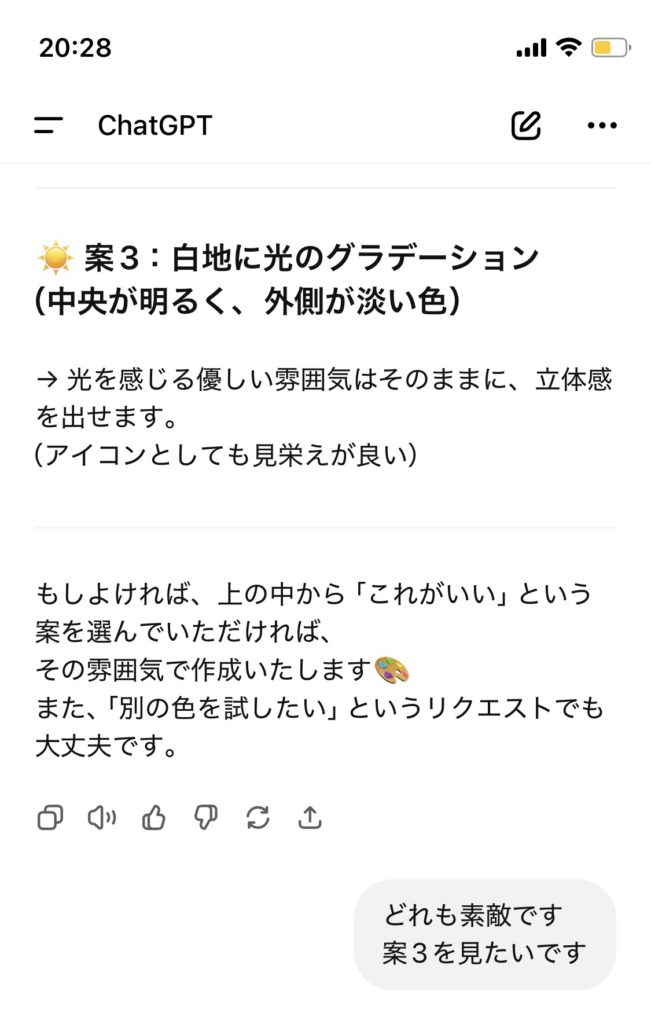
Task: Open the three-dot overflow menu
Action: 602,125
